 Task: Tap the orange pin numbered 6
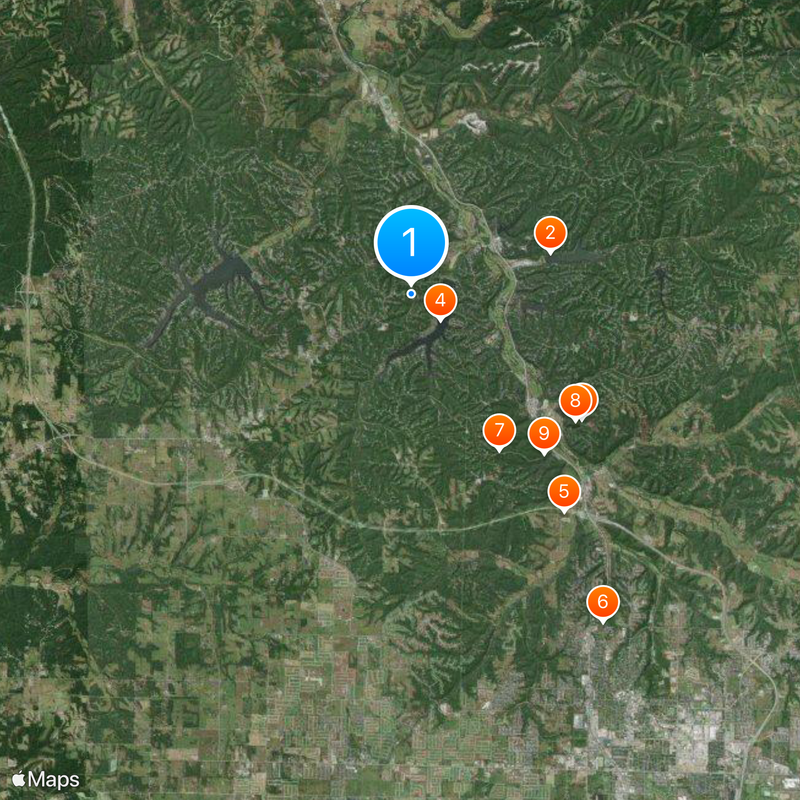click(602, 602)
